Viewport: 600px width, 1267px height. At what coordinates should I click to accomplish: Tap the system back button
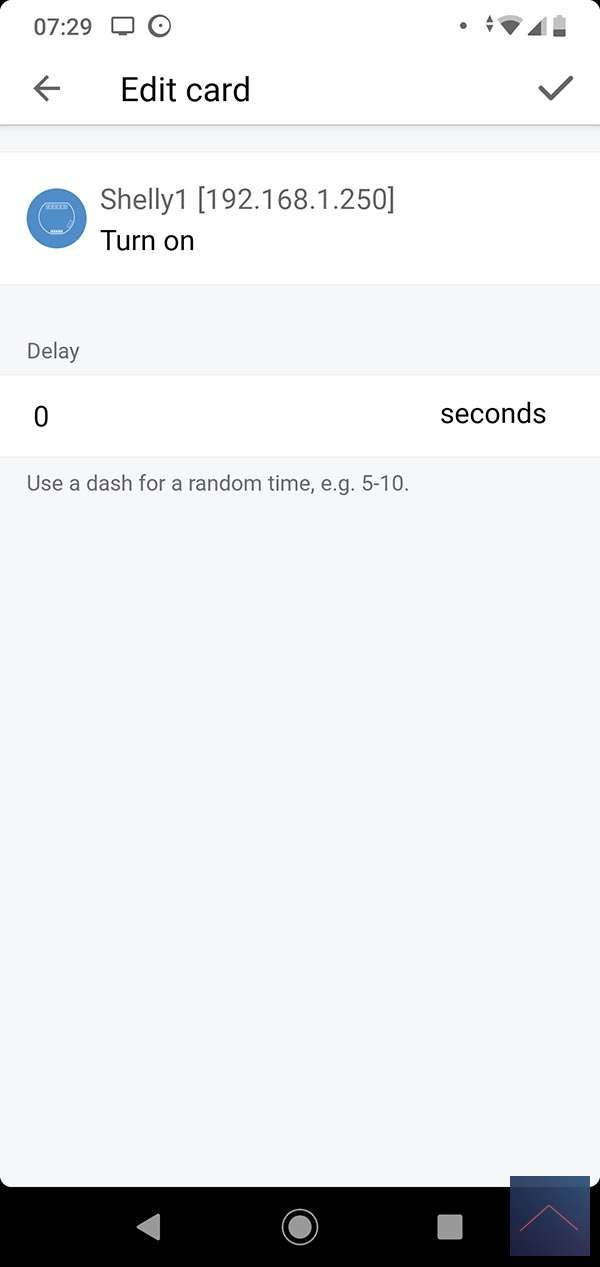click(148, 1226)
